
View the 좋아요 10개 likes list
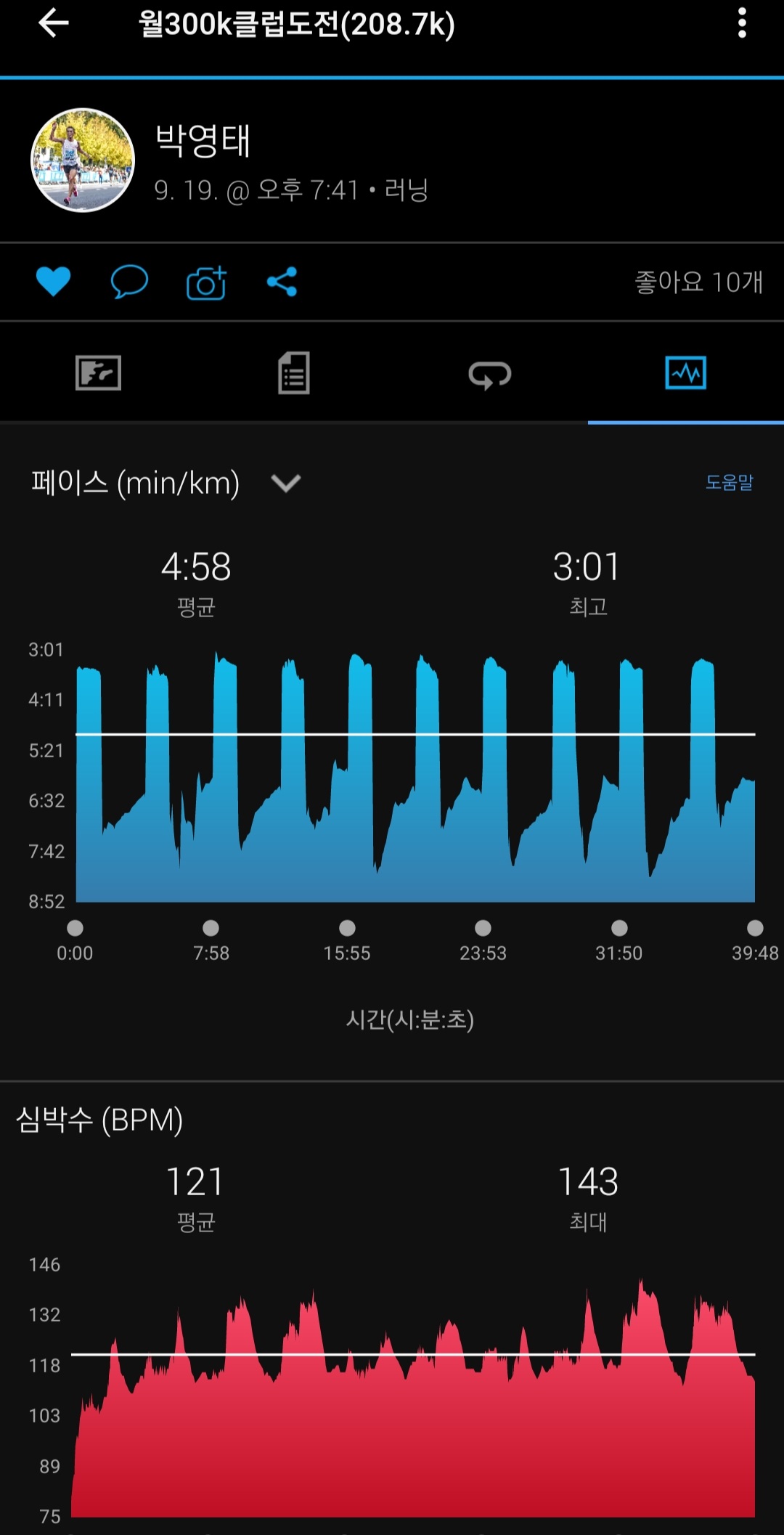pyautogui.click(x=698, y=282)
